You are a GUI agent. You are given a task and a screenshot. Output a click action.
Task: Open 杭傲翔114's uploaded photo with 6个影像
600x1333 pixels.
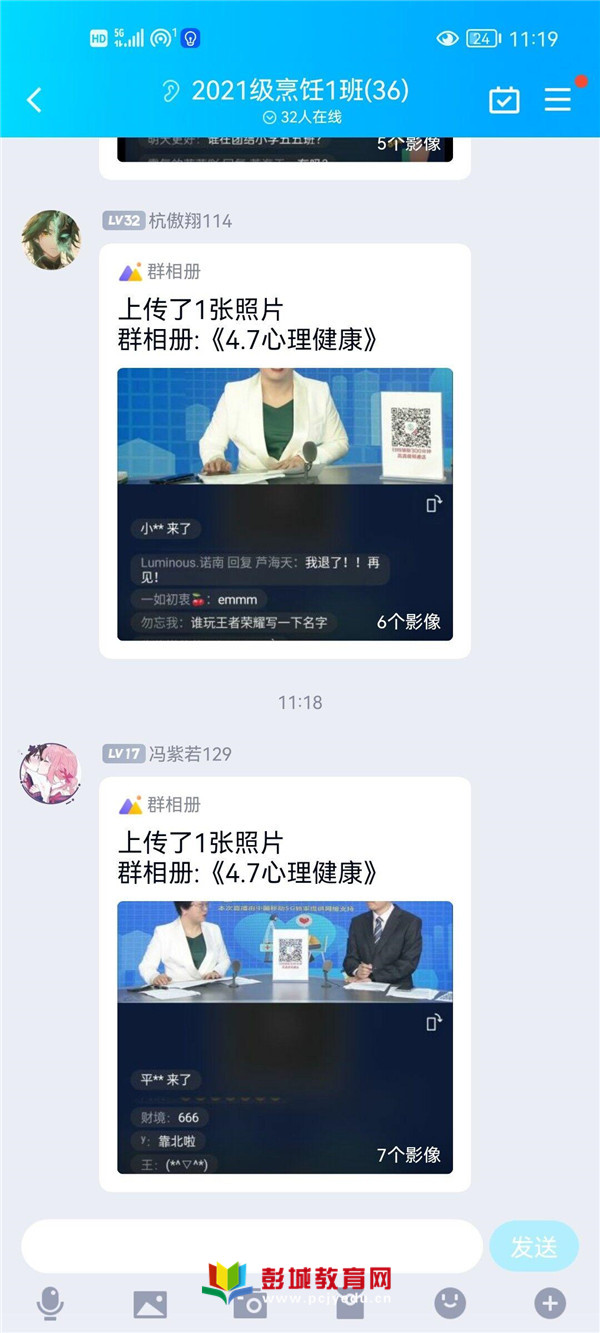(x=285, y=504)
